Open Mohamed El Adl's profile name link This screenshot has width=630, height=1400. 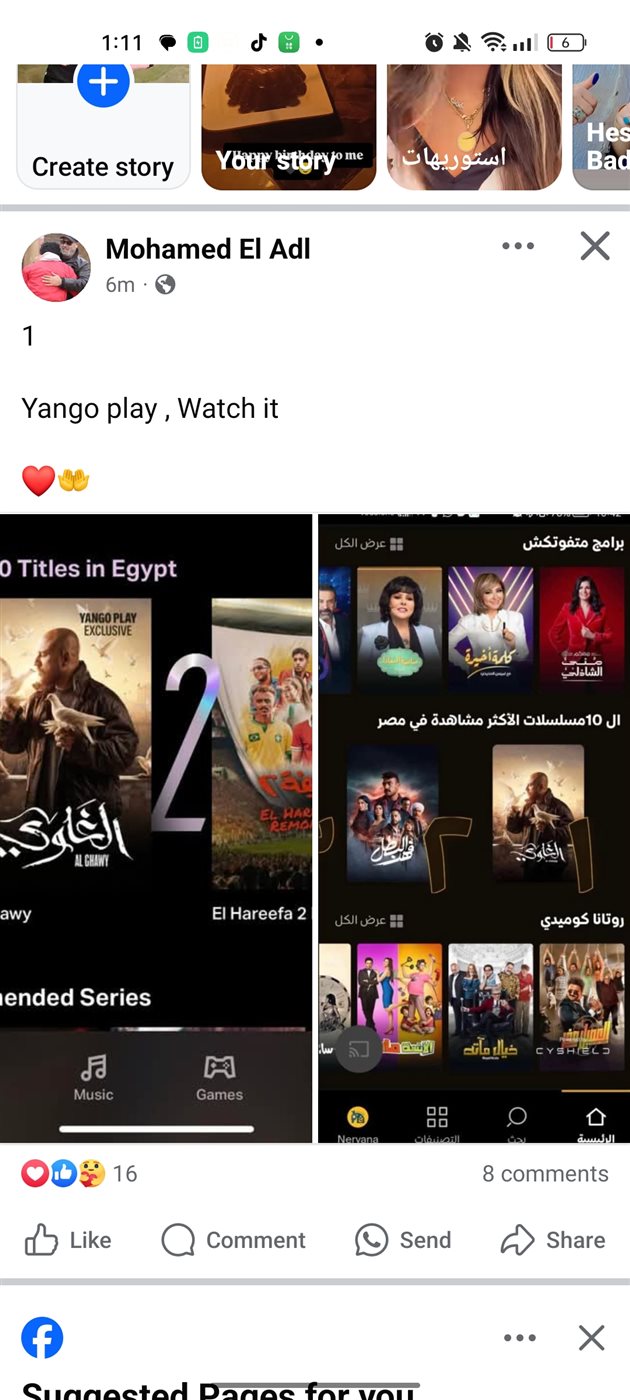208,249
